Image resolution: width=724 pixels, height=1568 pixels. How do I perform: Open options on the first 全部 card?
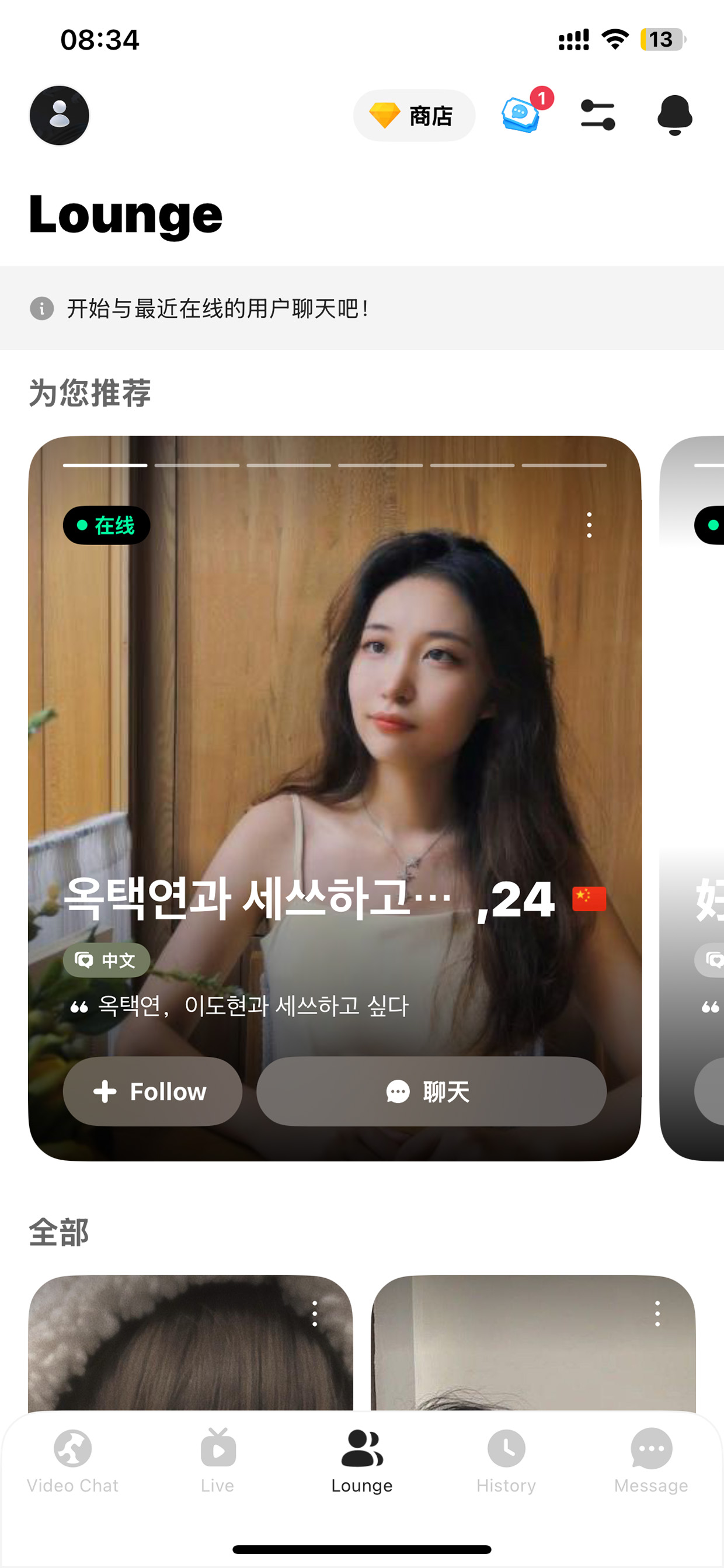315,1313
